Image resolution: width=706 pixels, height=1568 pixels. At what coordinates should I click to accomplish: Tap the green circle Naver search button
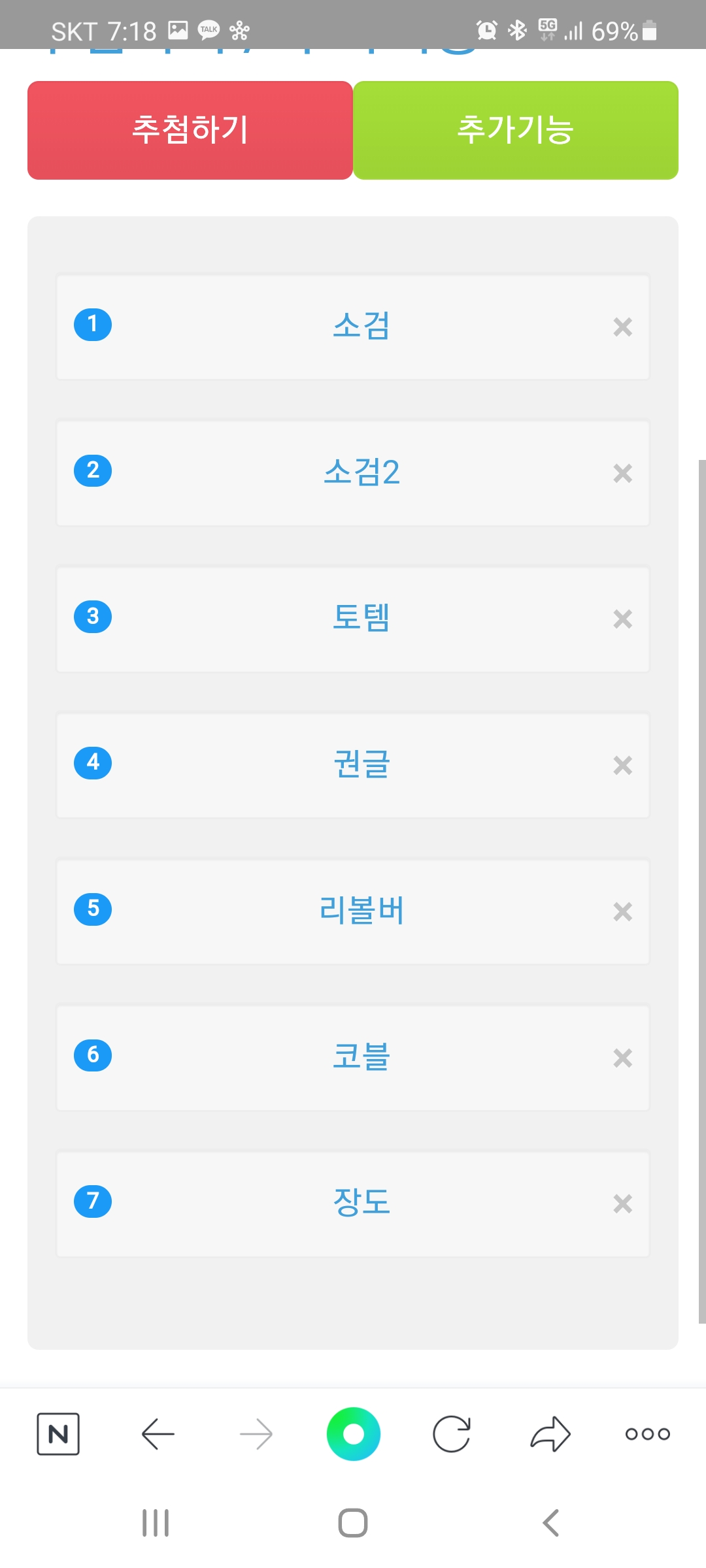[354, 1434]
